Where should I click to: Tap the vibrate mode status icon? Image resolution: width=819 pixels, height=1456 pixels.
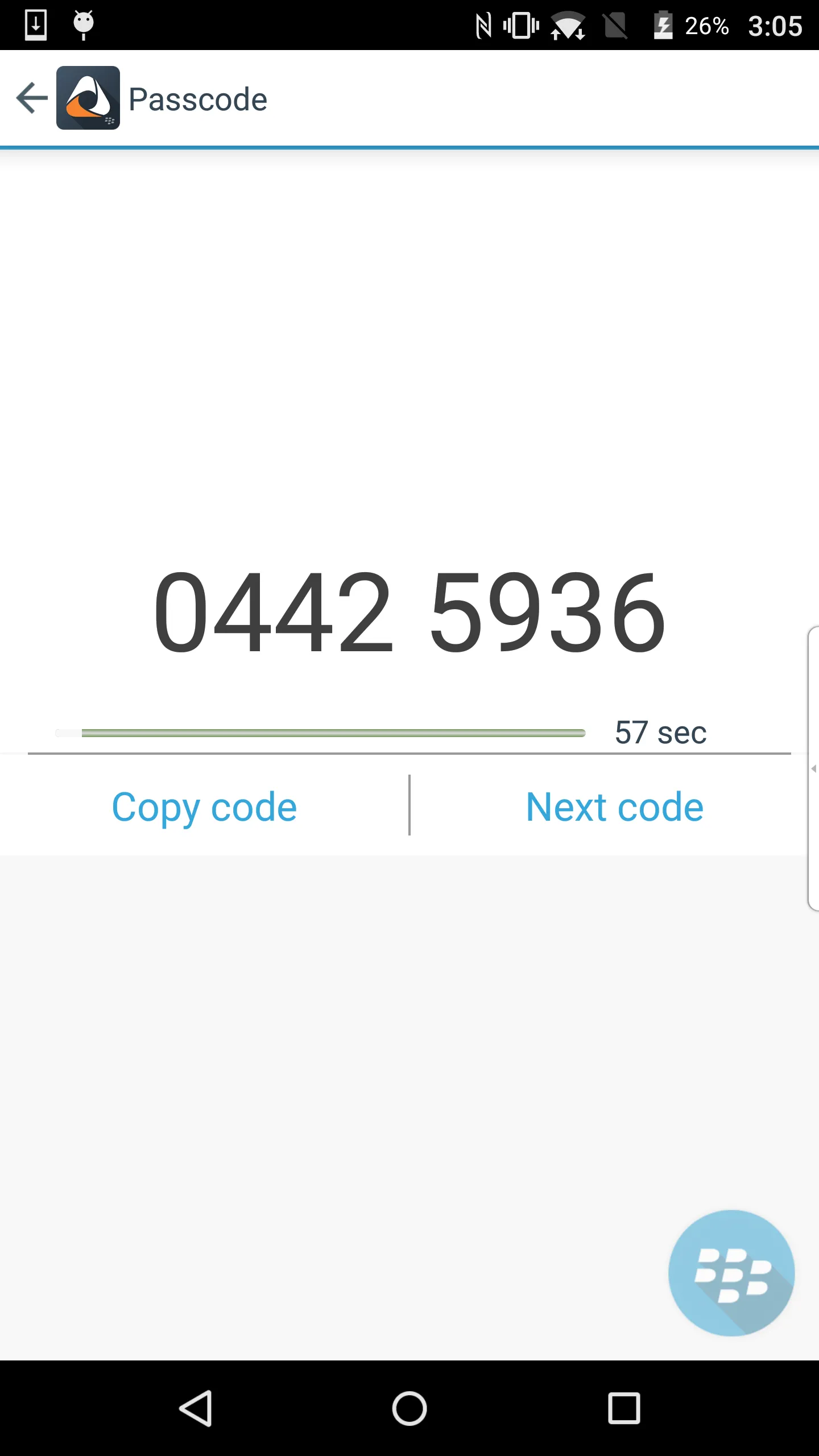click(520, 25)
